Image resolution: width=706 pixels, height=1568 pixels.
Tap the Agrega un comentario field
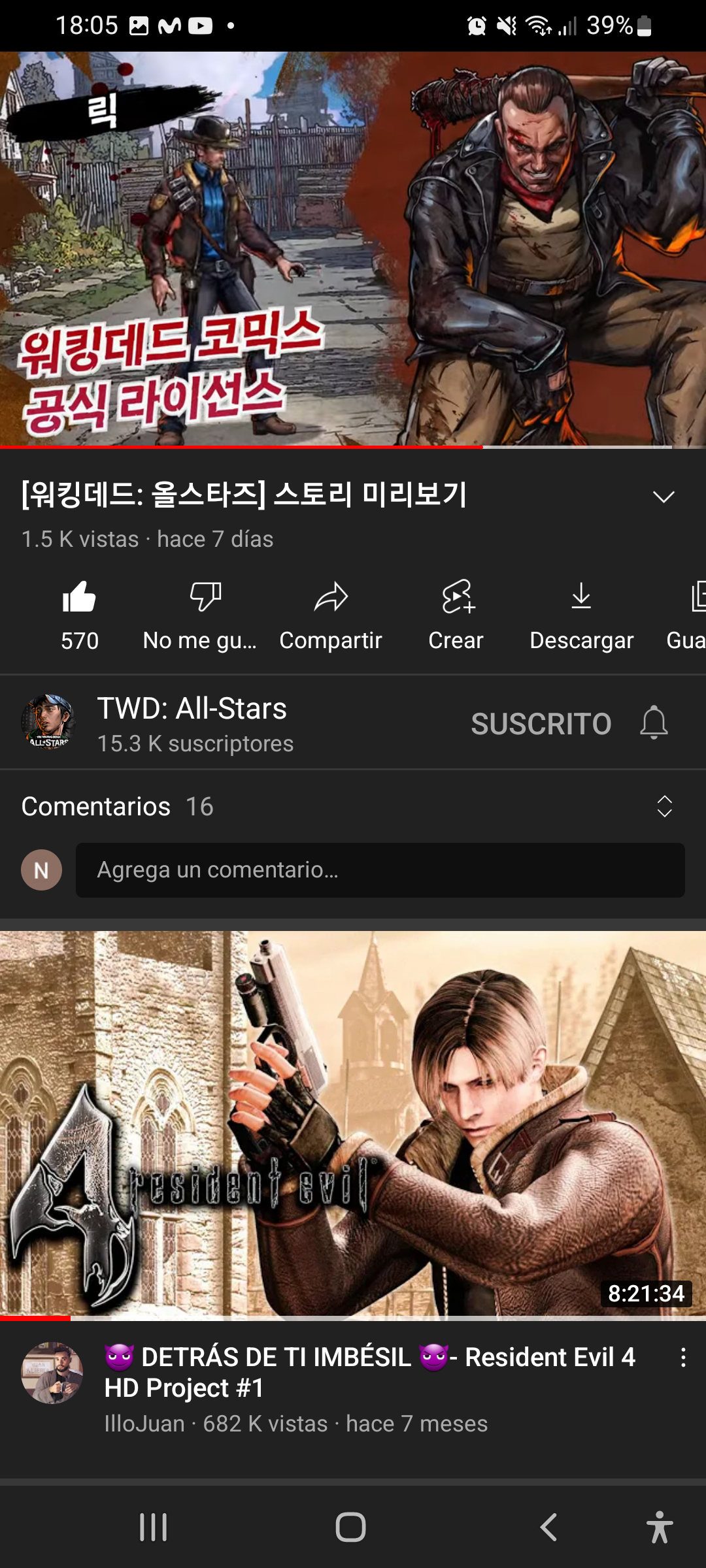click(x=379, y=870)
